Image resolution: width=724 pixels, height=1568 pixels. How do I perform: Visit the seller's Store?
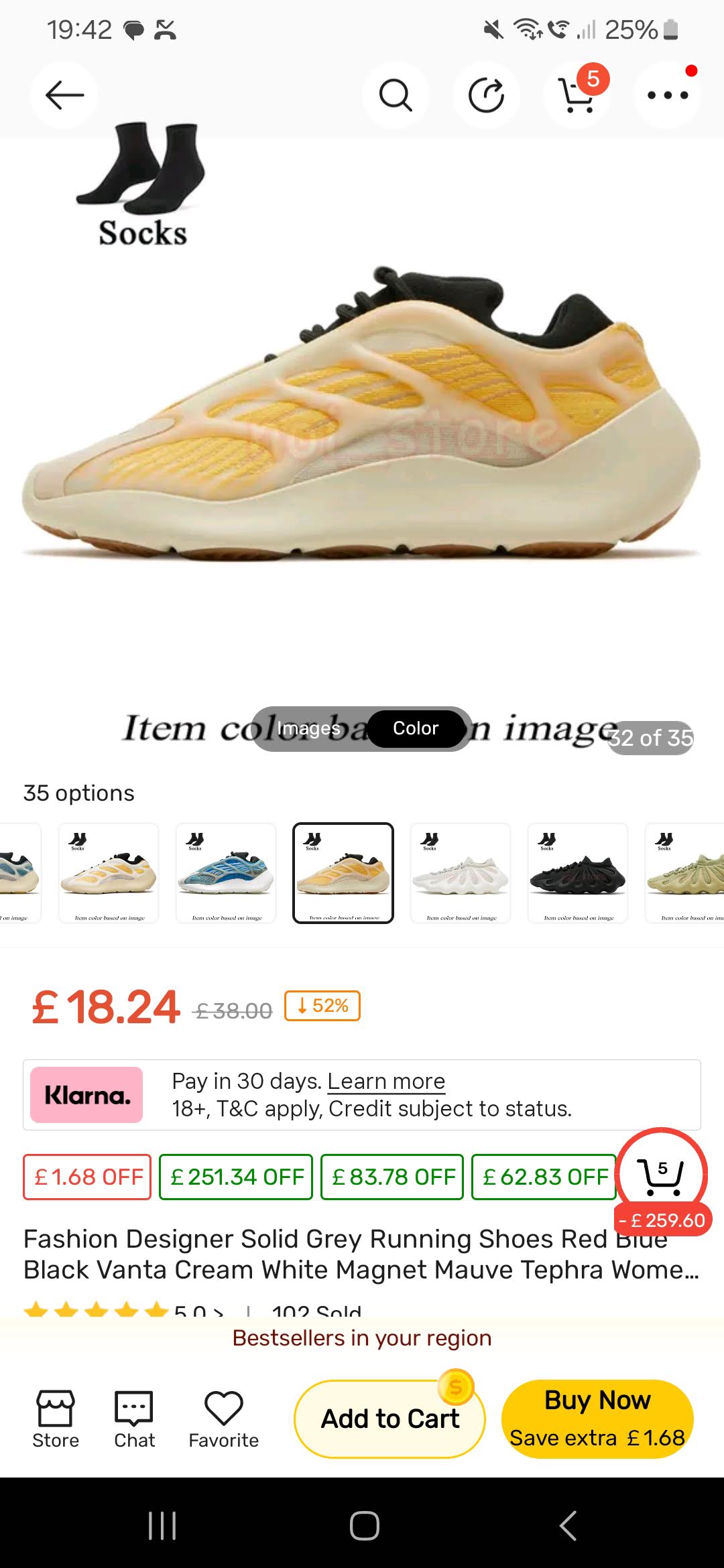click(56, 1419)
